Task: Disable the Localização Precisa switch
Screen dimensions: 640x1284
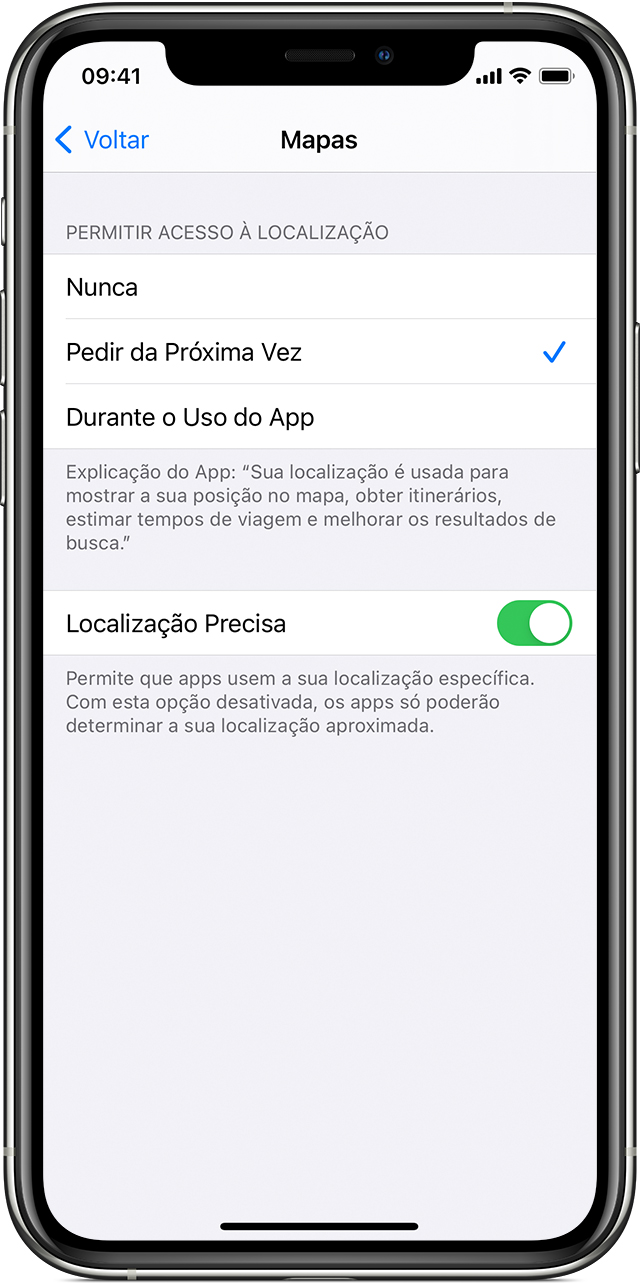Action: [x=534, y=623]
